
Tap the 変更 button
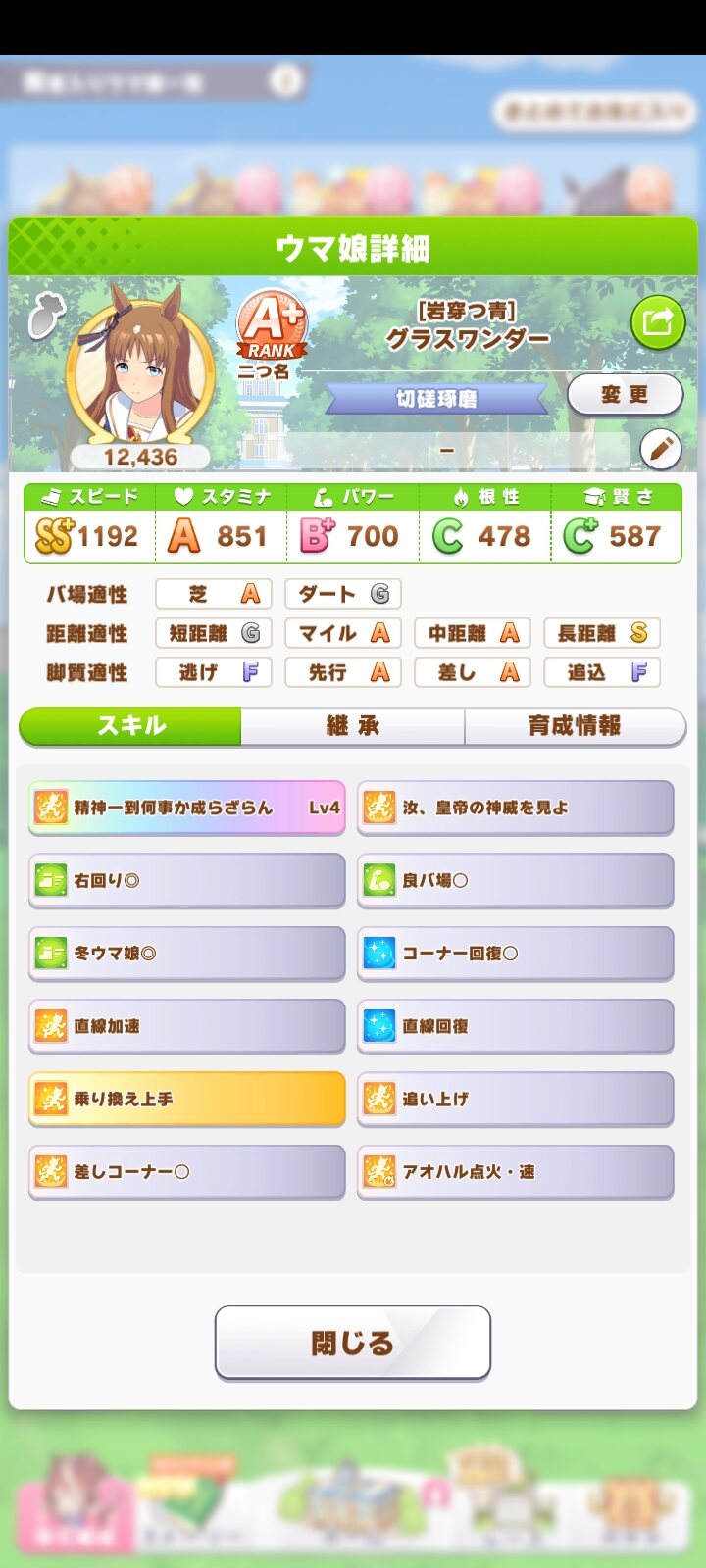pyautogui.click(x=625, y=395)
